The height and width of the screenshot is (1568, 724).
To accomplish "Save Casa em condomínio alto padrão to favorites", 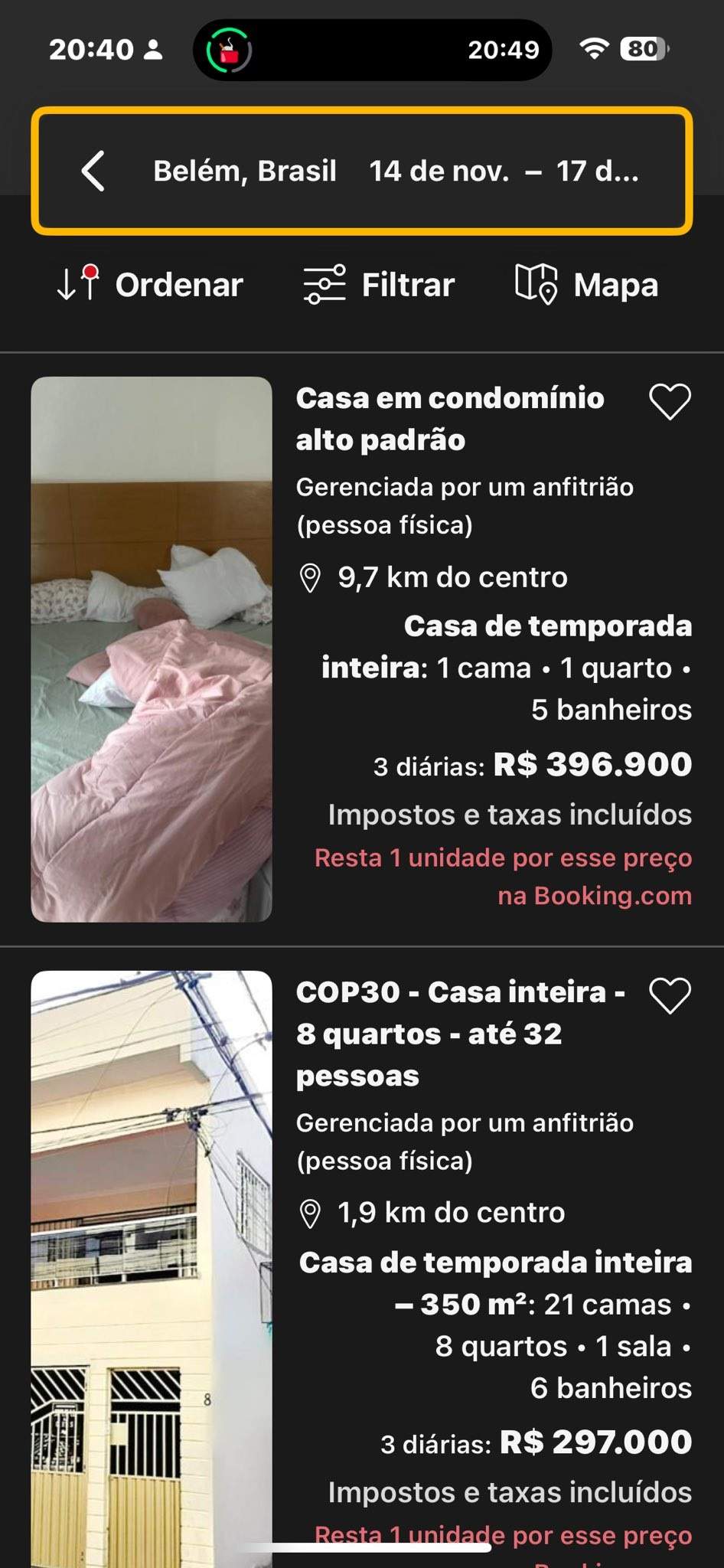I will pyautogui.click(x=670, y=401).
